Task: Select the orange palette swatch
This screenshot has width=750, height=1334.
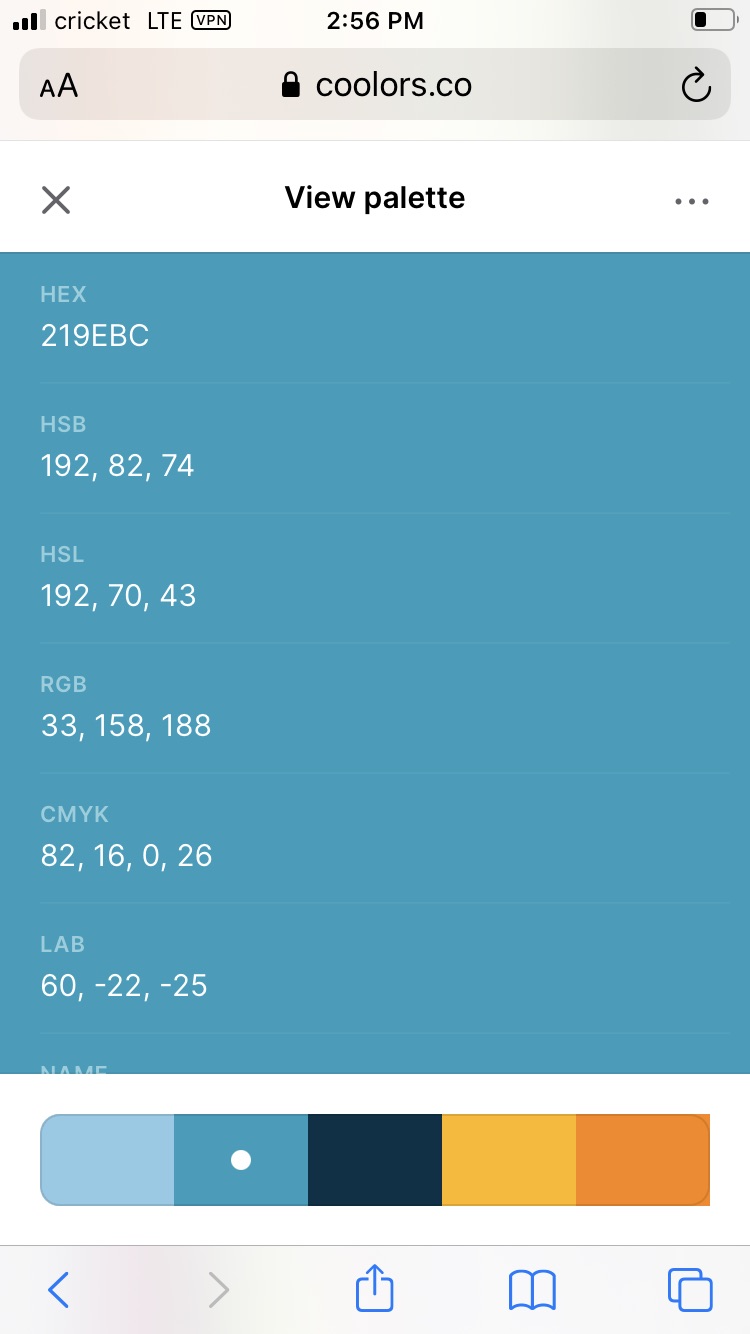Action: click(642, 1160)
